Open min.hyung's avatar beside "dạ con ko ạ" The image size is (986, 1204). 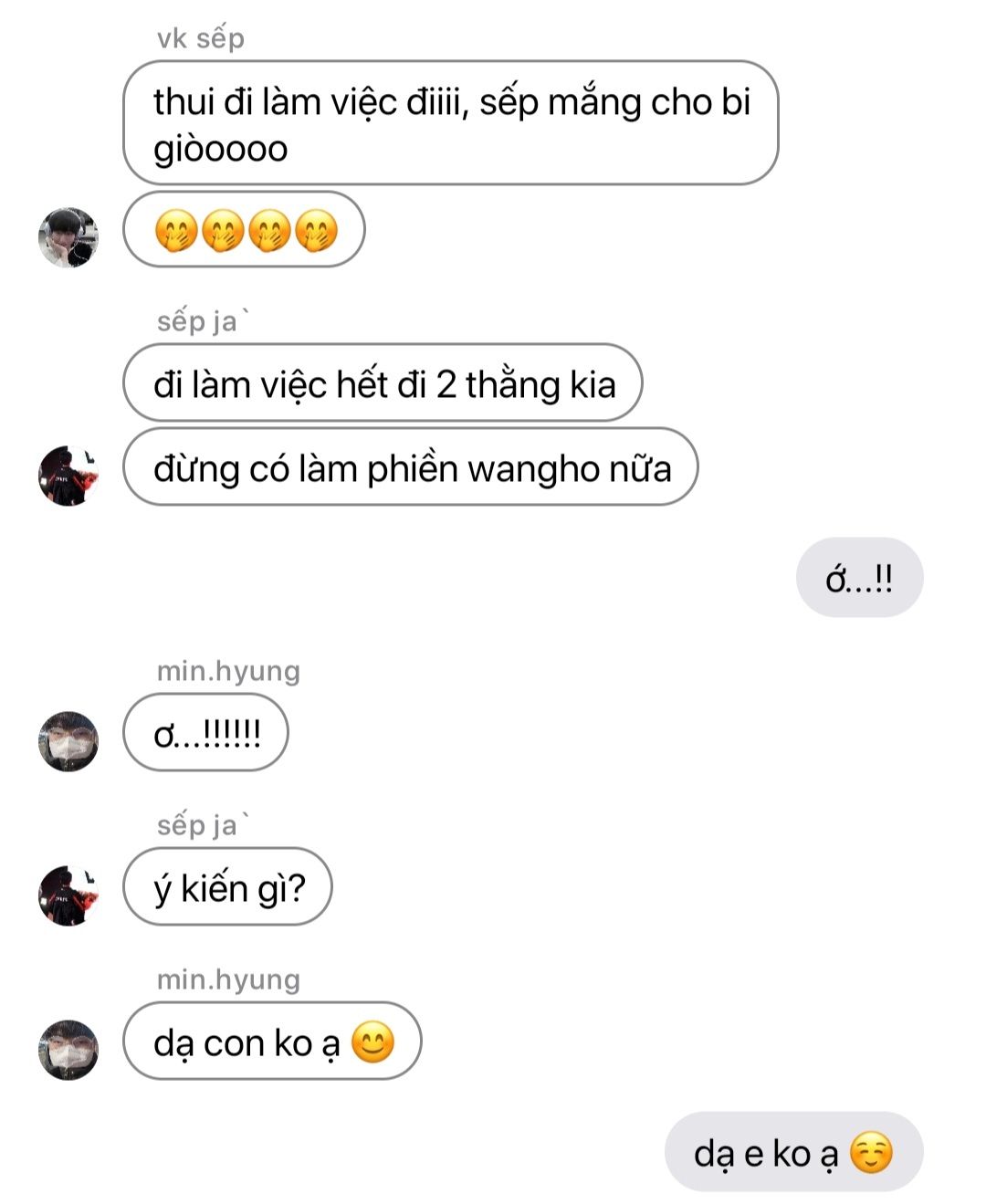tap(68, 1050)
